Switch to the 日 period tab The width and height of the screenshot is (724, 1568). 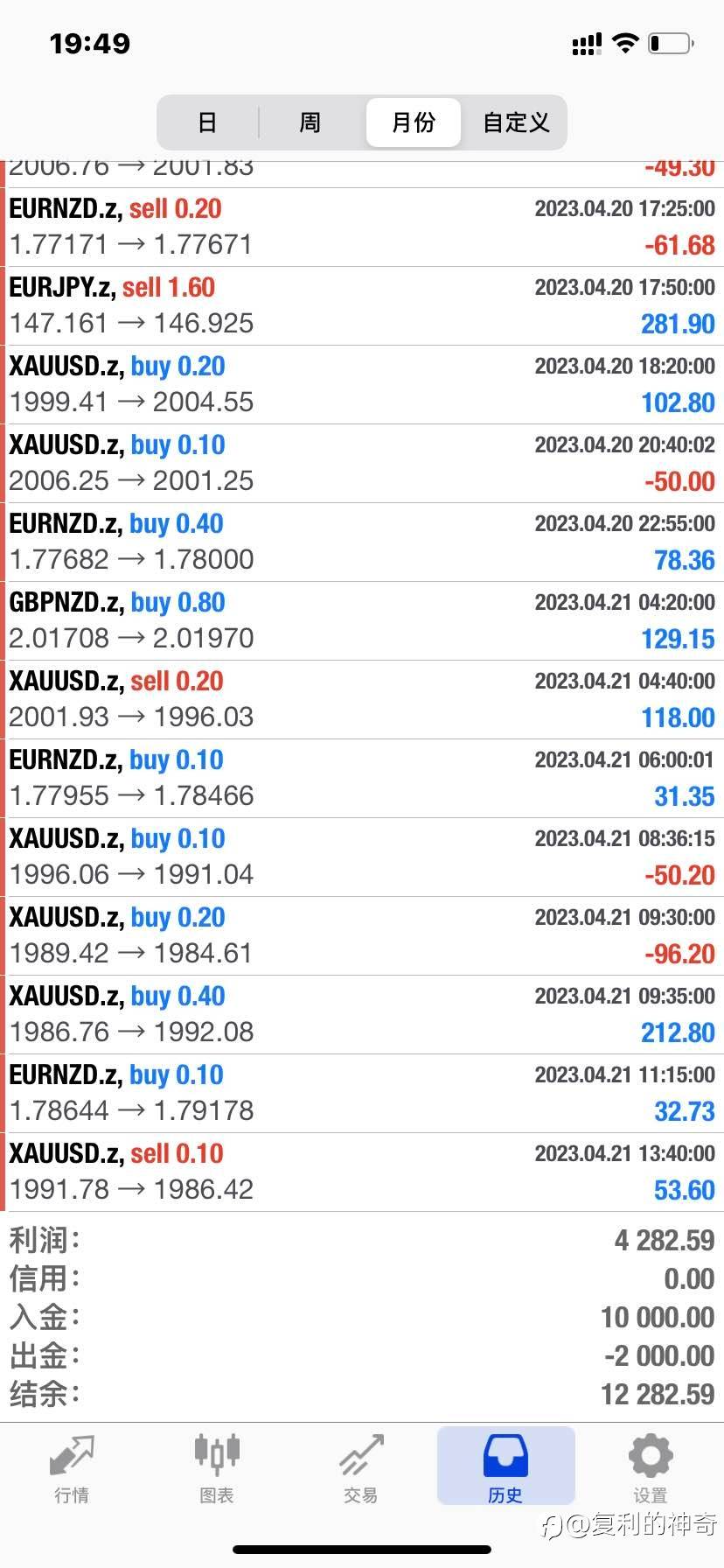207,122
